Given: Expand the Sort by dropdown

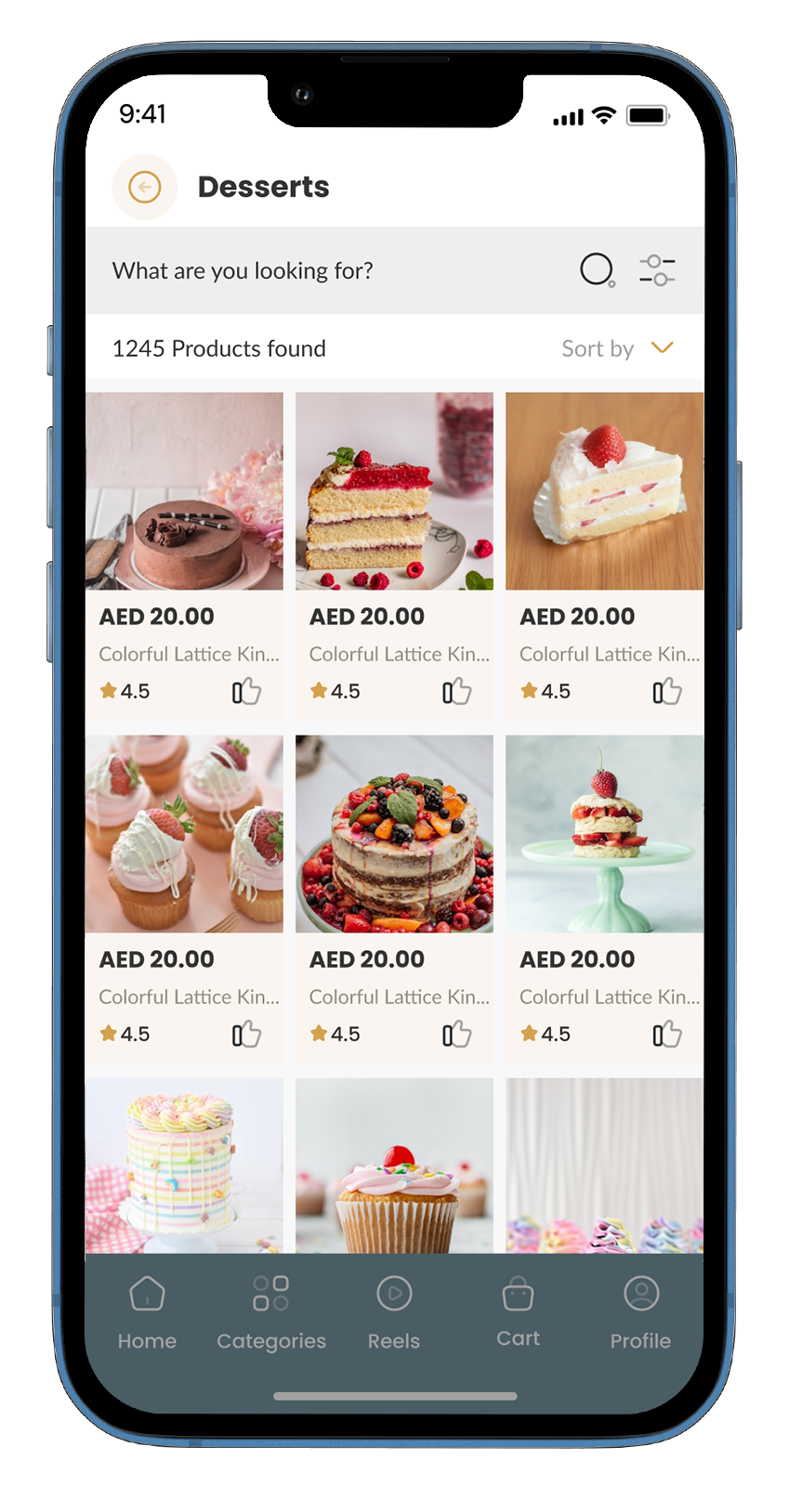Looking at the screenshot, I should [x=618, y=348].
